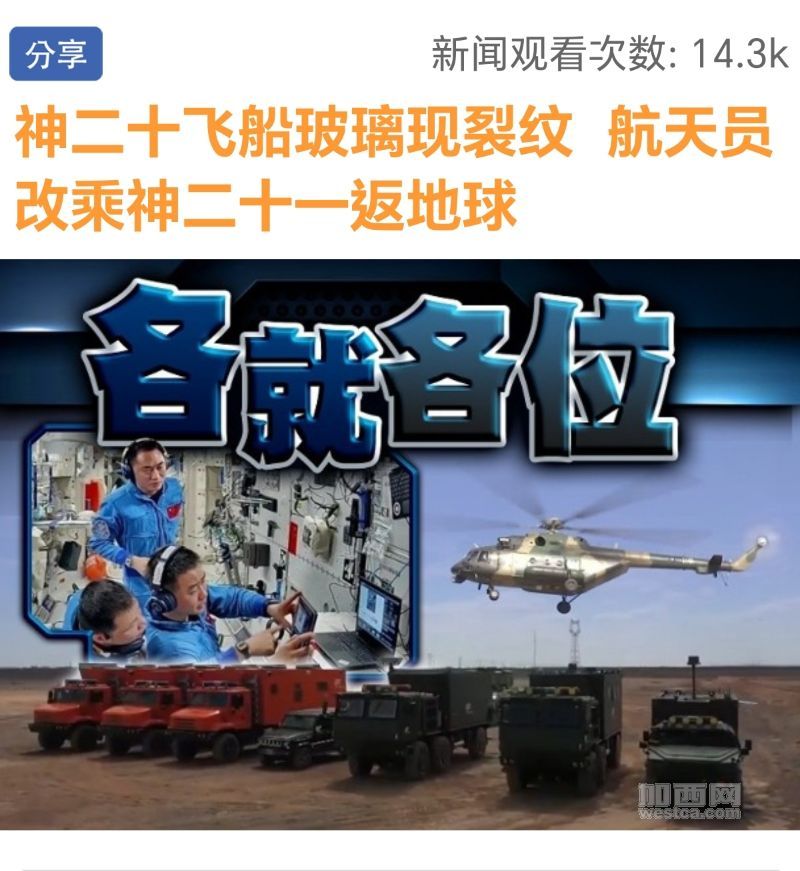Viewport: 800px width, 871px height.
Task: Tap the 分享 share button
Action: pyautogui.click(x=56, y=55)
